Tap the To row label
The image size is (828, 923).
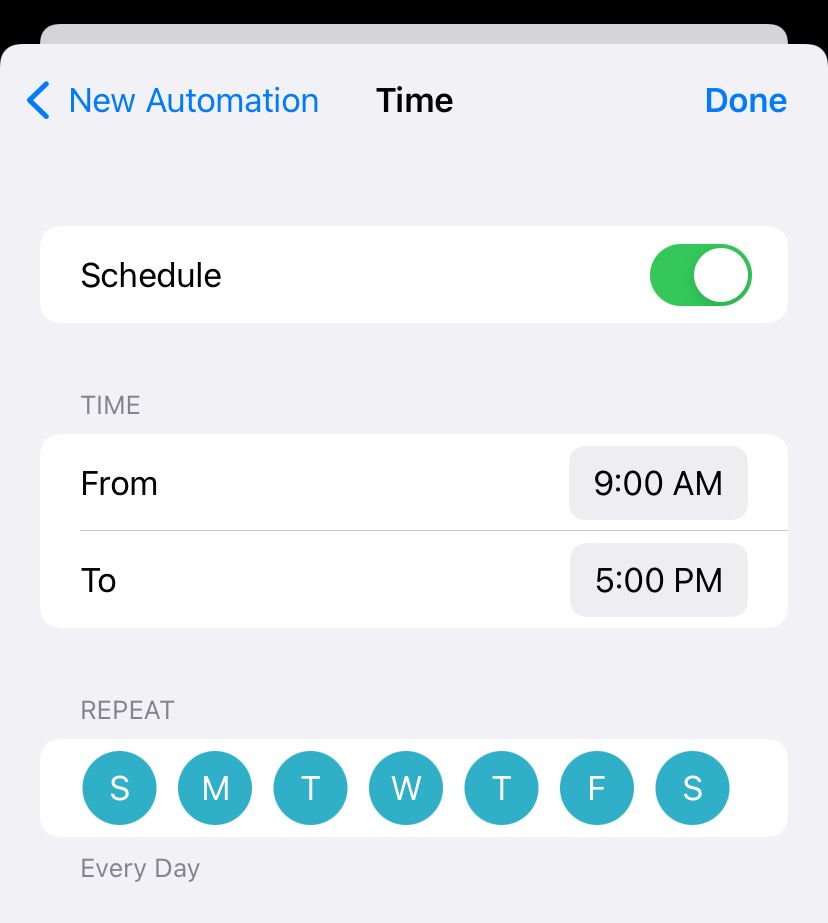(x=98, y=580)
